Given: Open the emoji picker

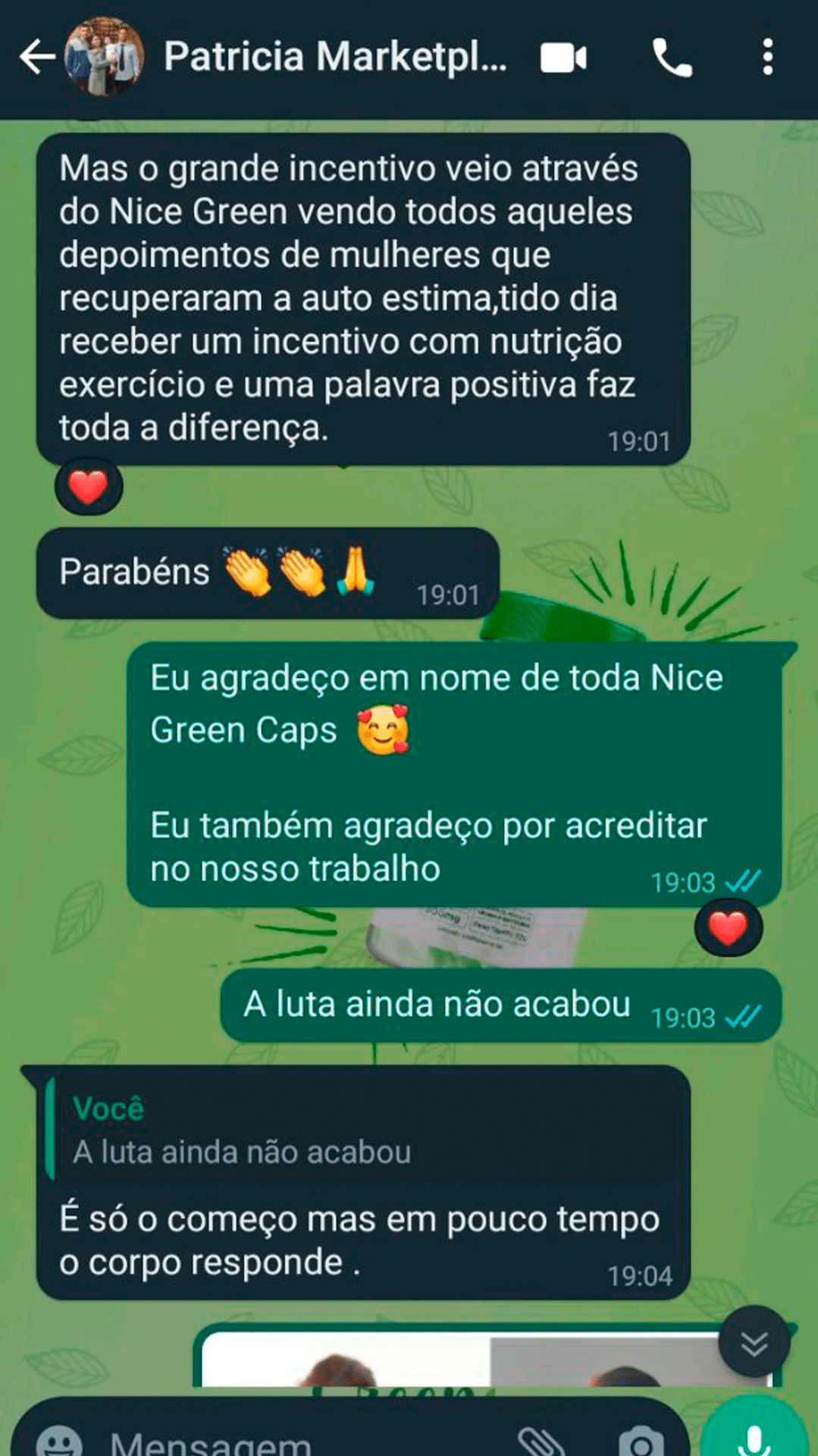Looking at the screenshot, I should 59,1438.
